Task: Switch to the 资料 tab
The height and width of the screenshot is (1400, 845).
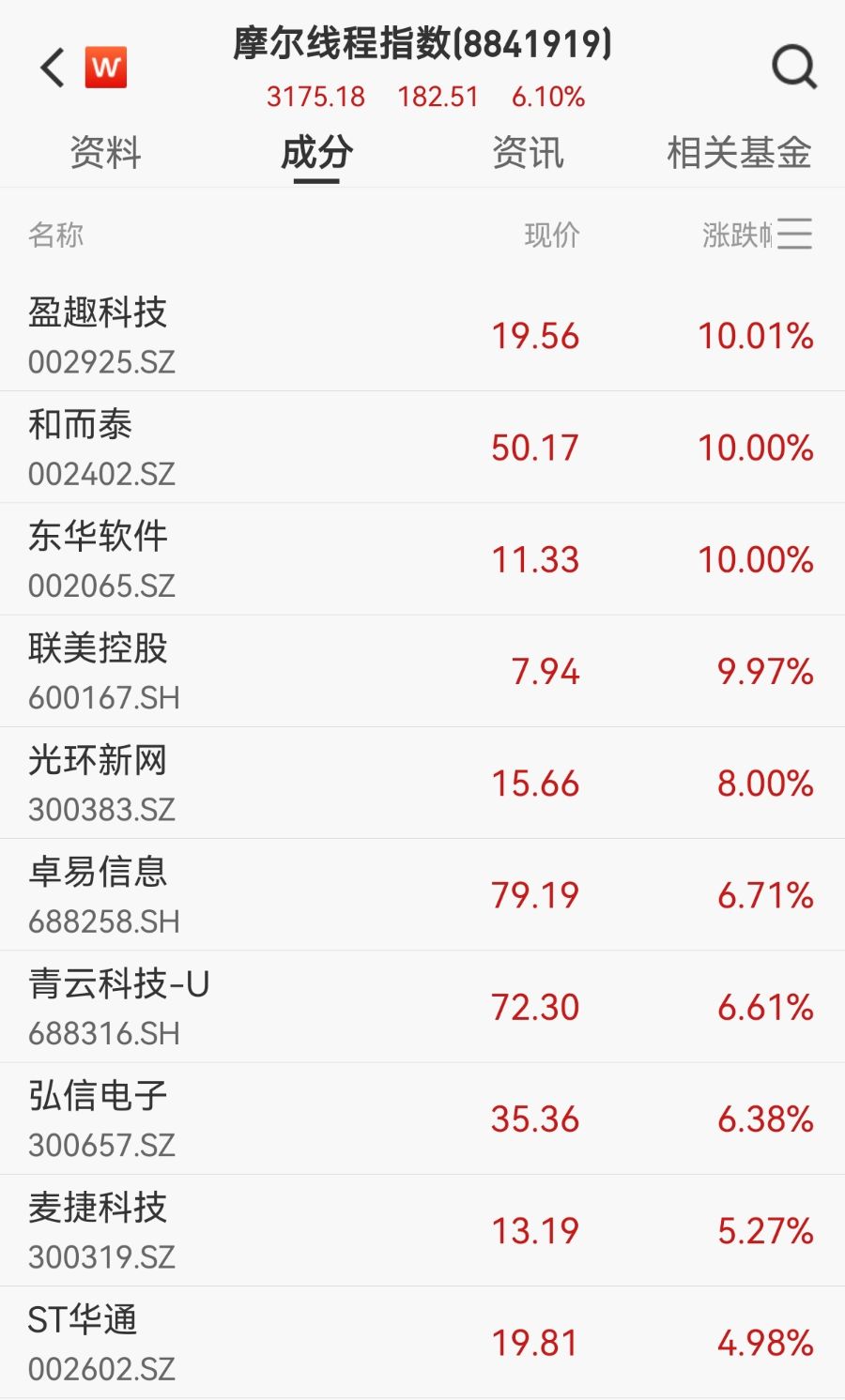Action: tap(105, 153)
